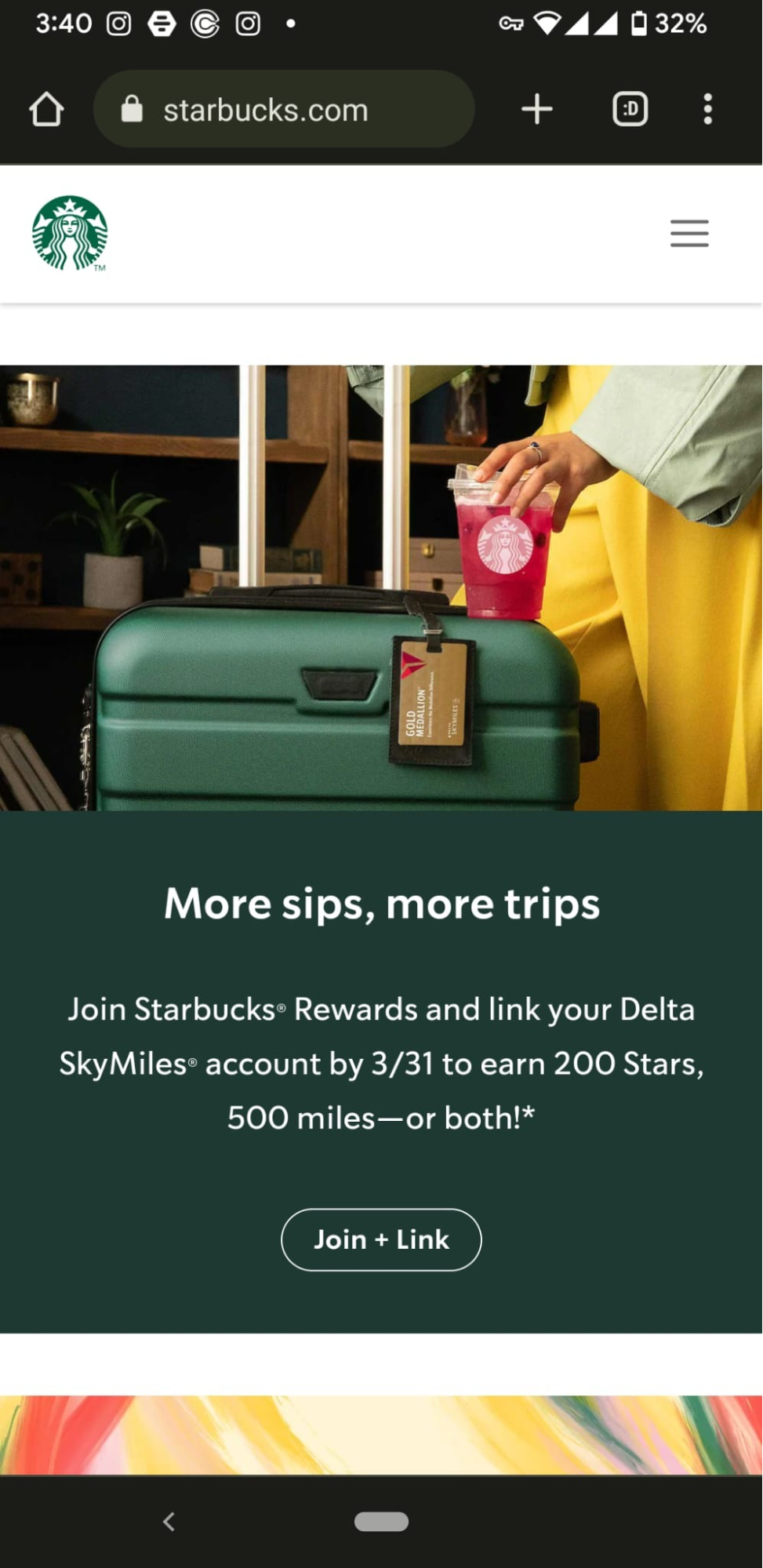Tap the starbucks.com address bar
The image size is (763, 1568).
(x=284, y=109)
